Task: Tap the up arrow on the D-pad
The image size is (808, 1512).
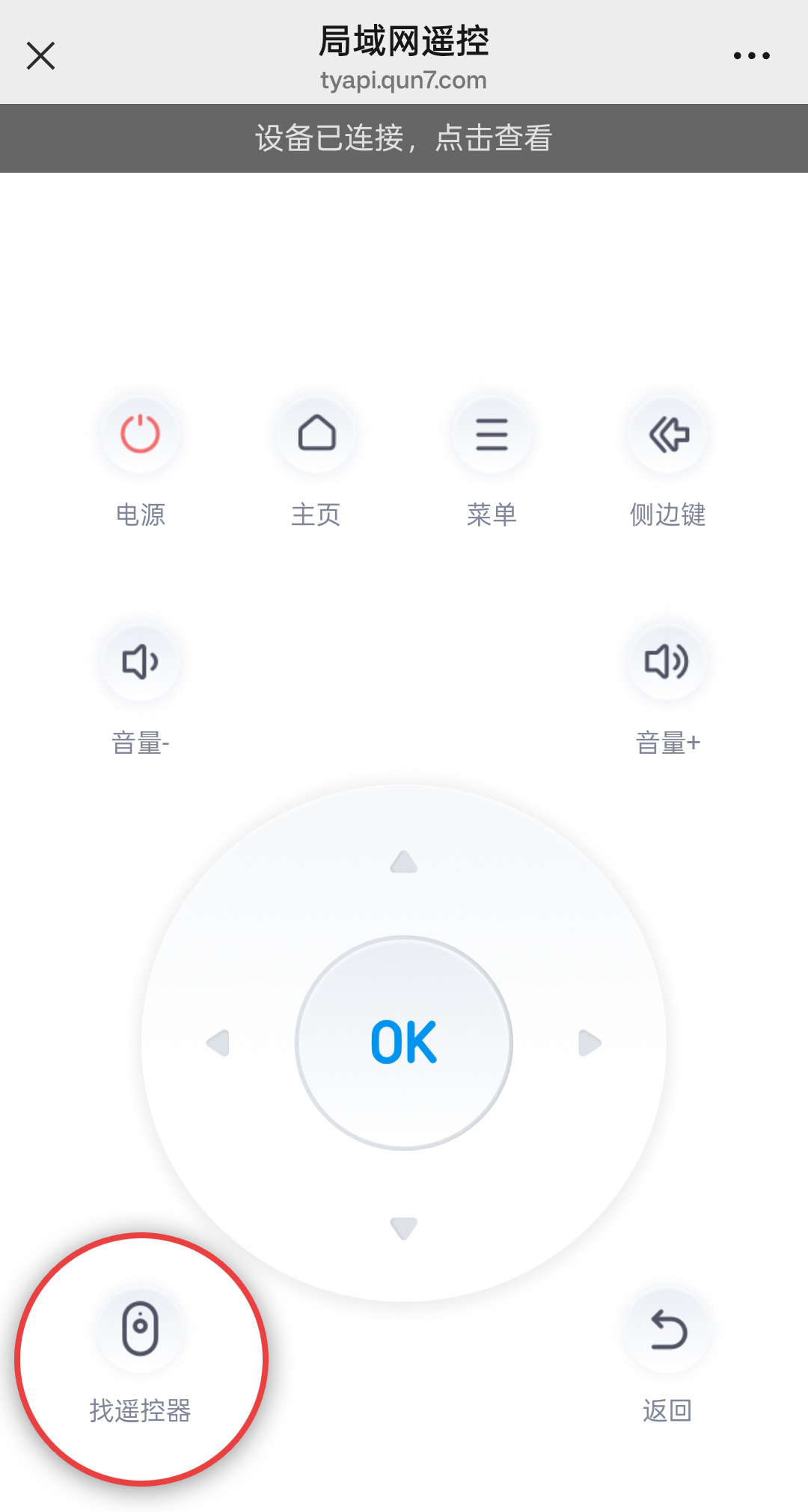Action: pyautogui.click(x=404, y=862)
